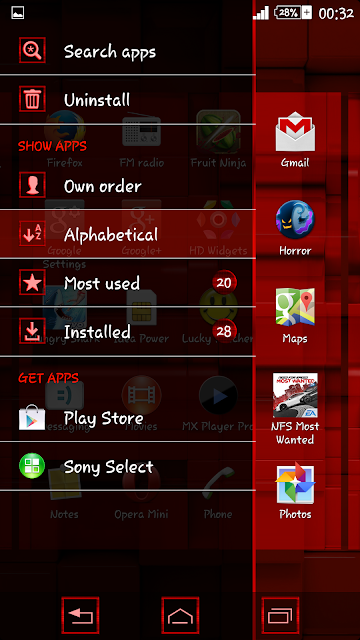Tap the system back button
The height and width of the screenshot is (640, 360).
pos(80,616)
